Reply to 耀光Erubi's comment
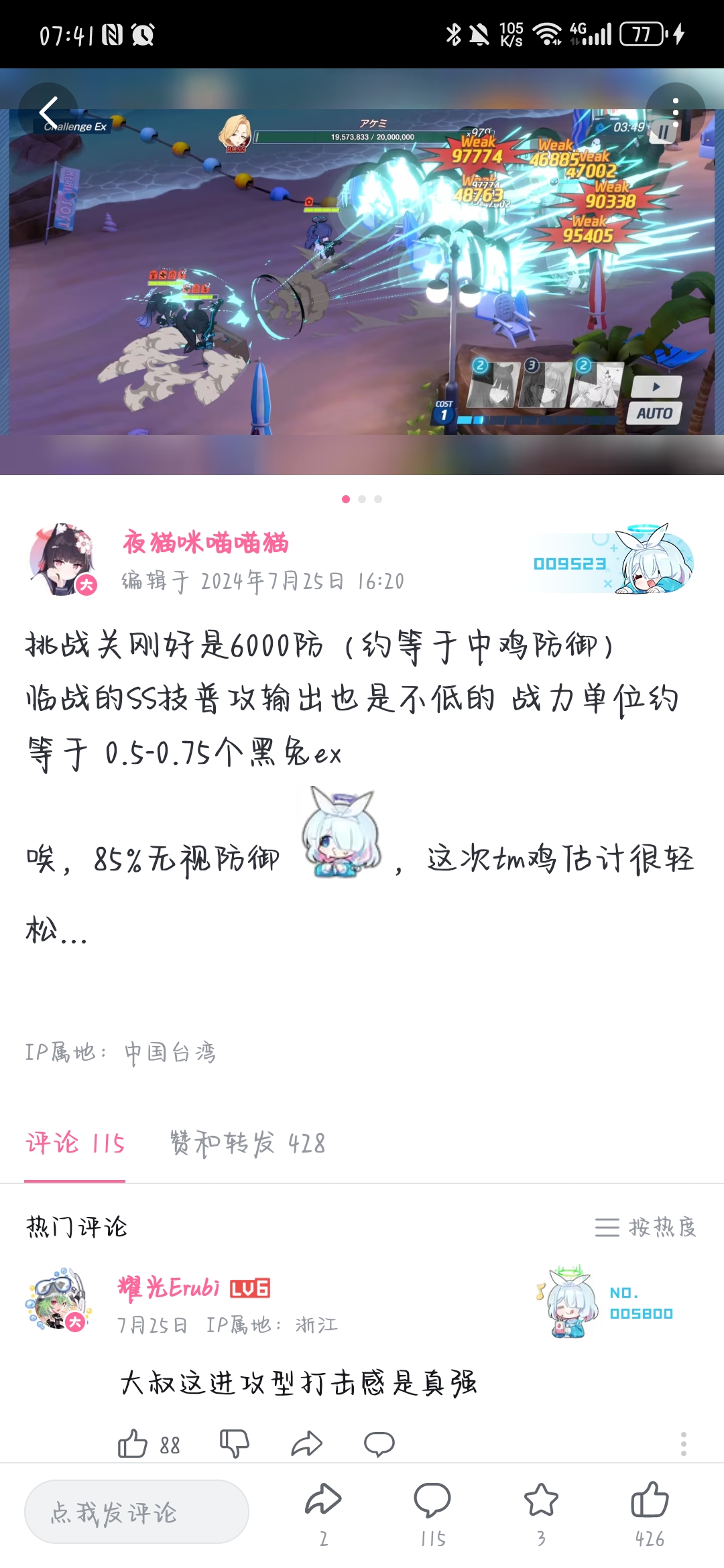This screenshot has width=724, height=1568. (x=379, y=1443)
